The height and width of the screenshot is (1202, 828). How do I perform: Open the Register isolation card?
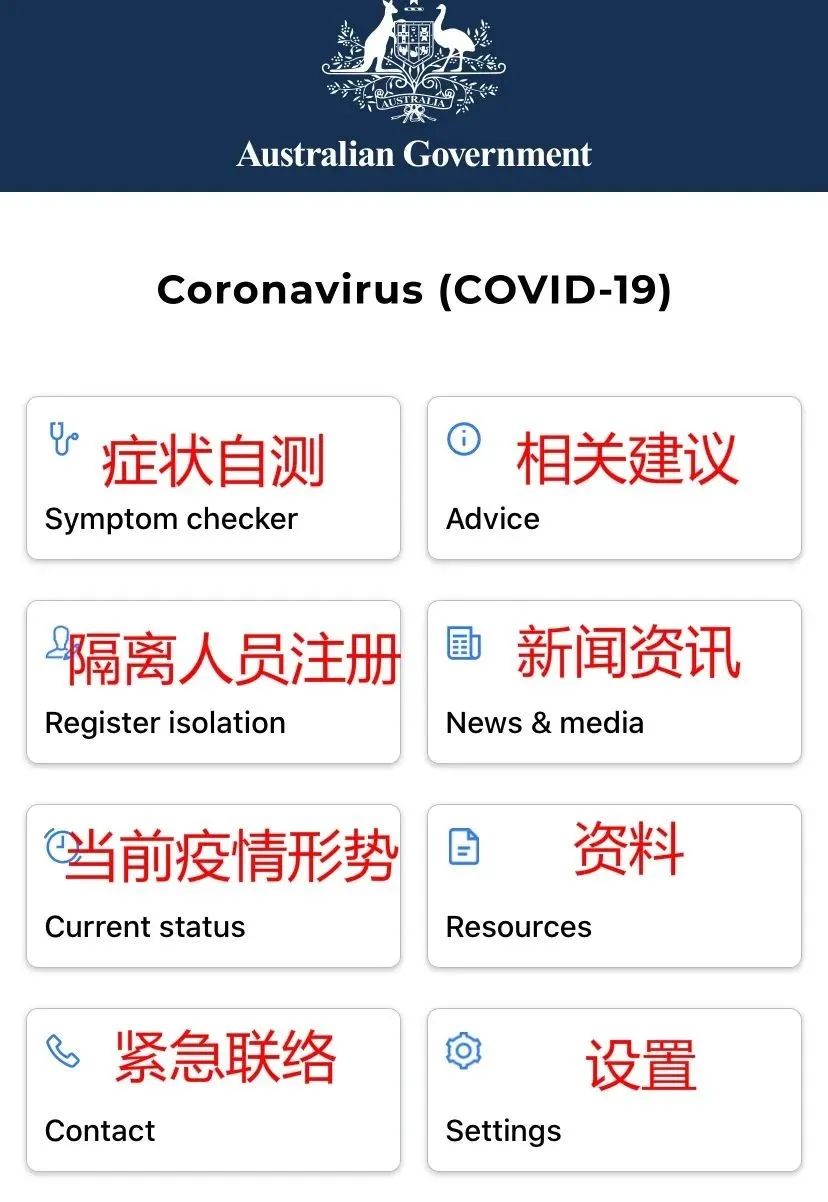click(x=213, y=682)
